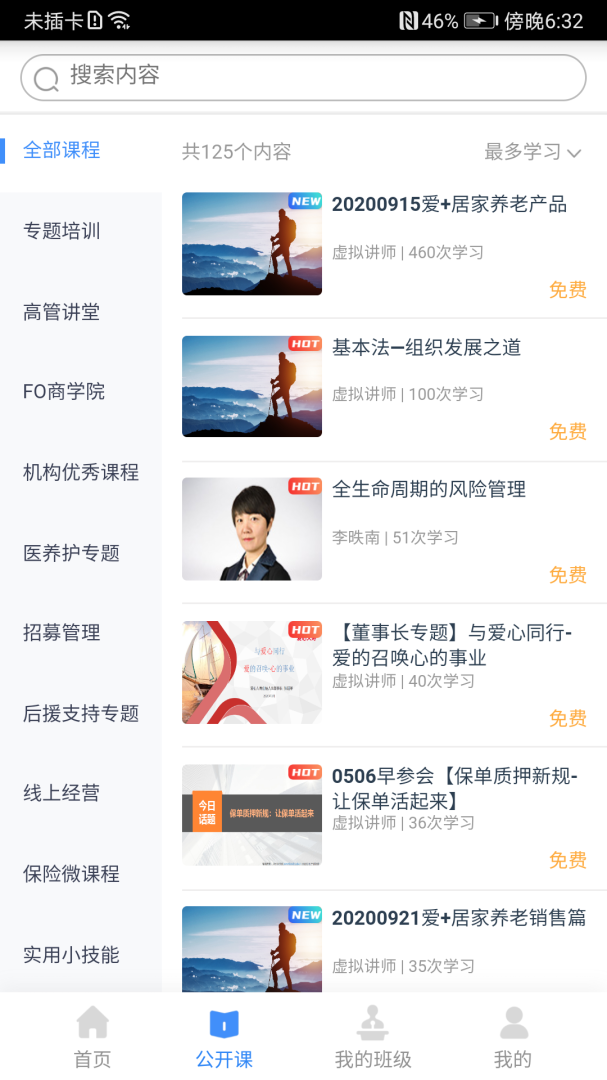This screenshot has width=607, height=1080.
Task: Open course 20200915爱+居家养老产品
Action: 449,205
